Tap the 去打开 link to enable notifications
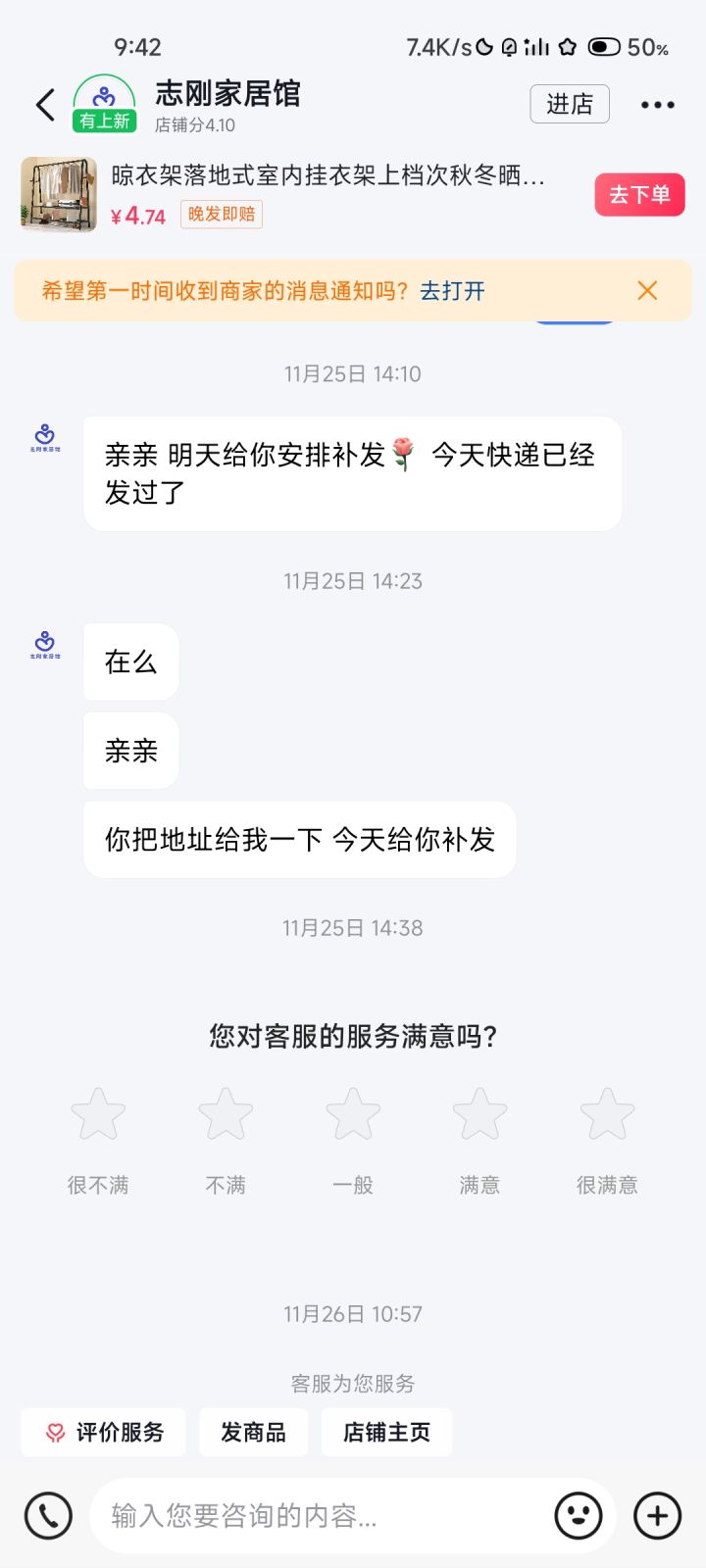Viewport: 706px width, 1568px height. click(452, 291)
